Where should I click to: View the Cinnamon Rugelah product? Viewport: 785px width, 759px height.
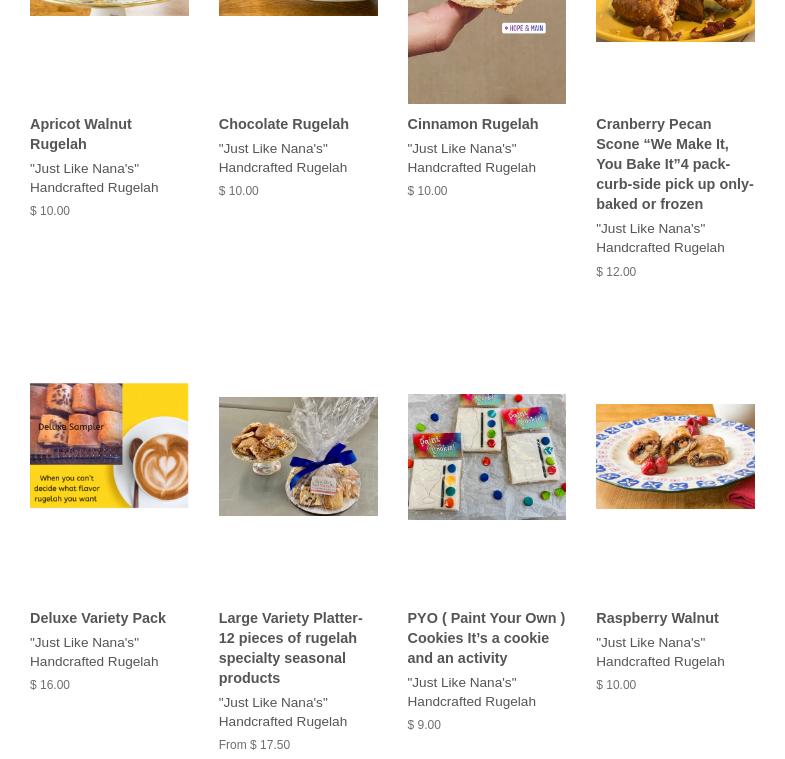click(472, 124)
